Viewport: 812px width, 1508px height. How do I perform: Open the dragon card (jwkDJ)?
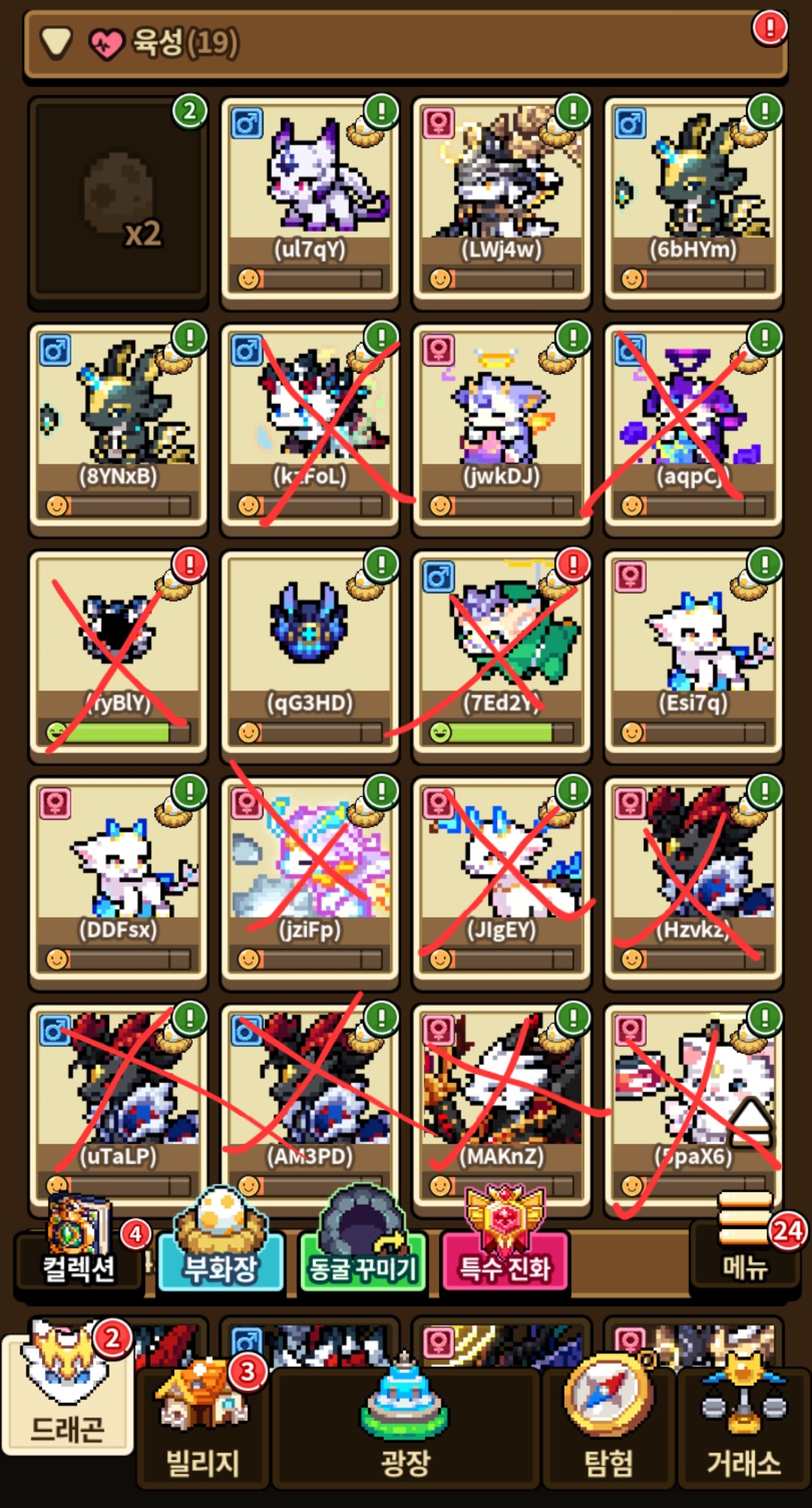pyautogui.click(x=501, y=429)
